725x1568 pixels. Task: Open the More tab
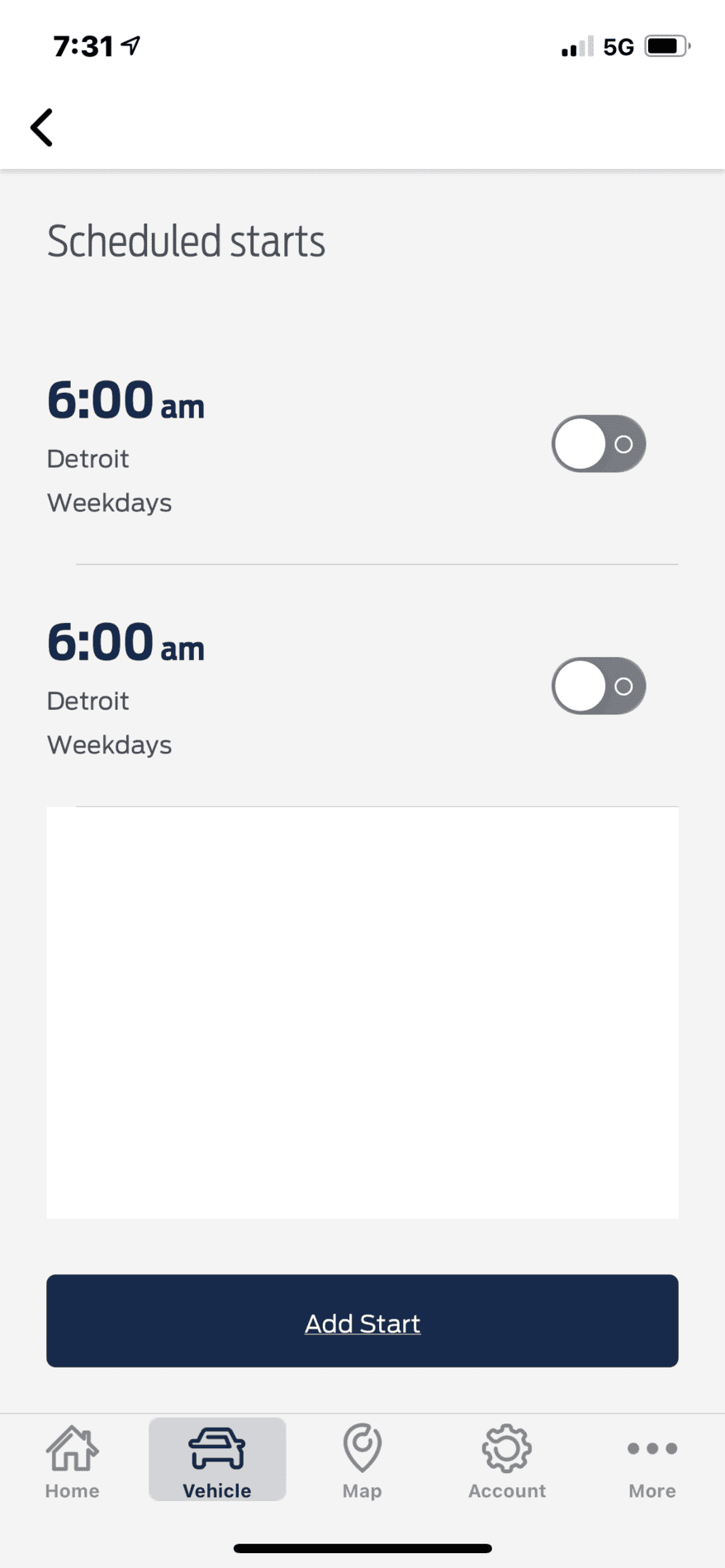point(652,1462)
